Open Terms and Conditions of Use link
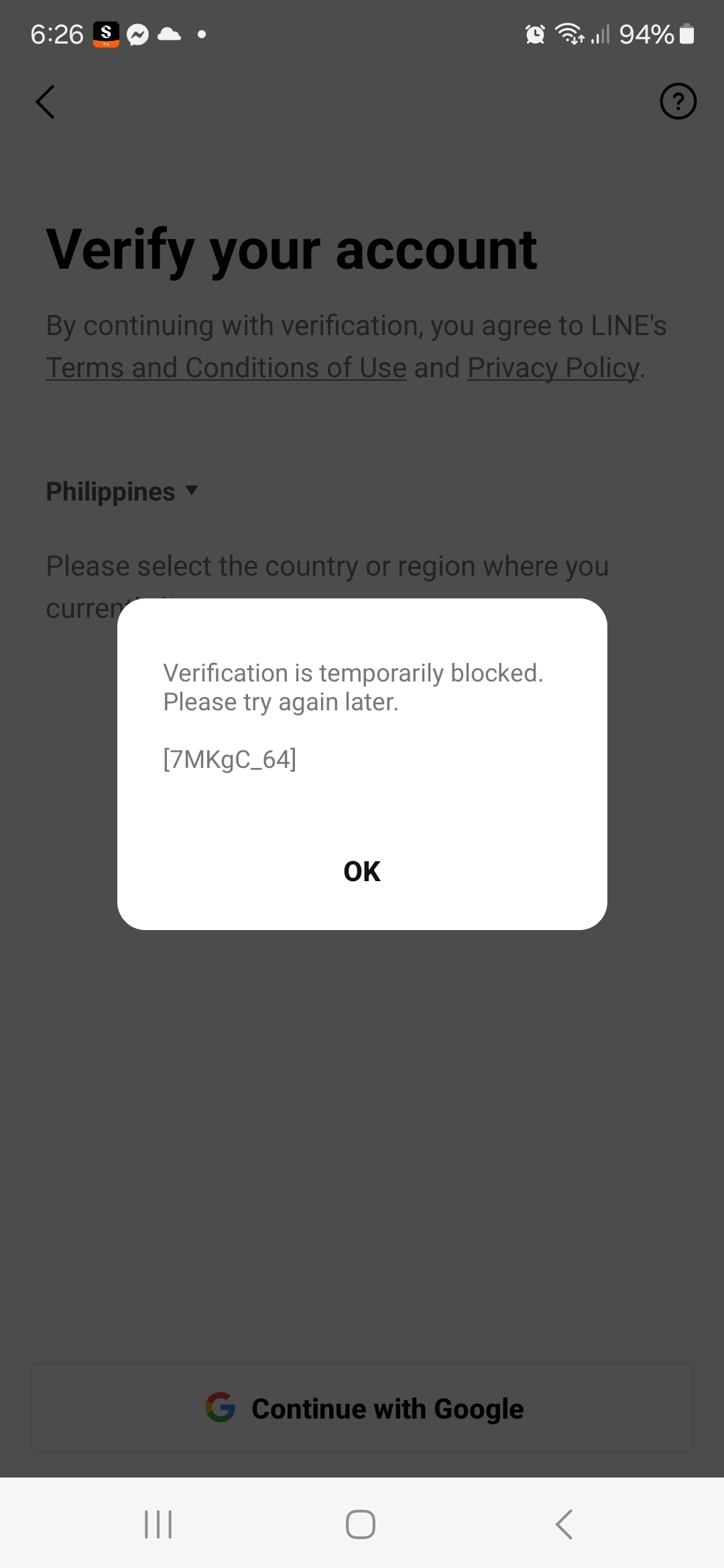The height and width of the screenshot is (1568, 724). pyautogui.click(x=227, y=368)
